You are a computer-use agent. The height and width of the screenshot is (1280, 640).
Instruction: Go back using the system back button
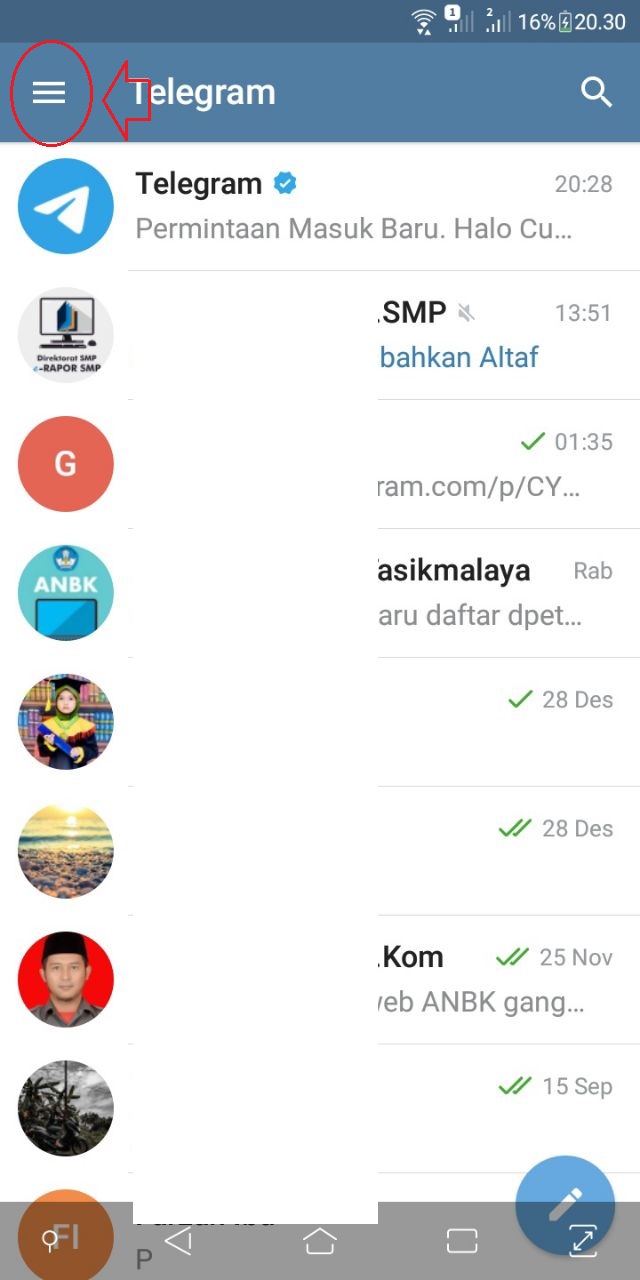(x=178, y=1241)
